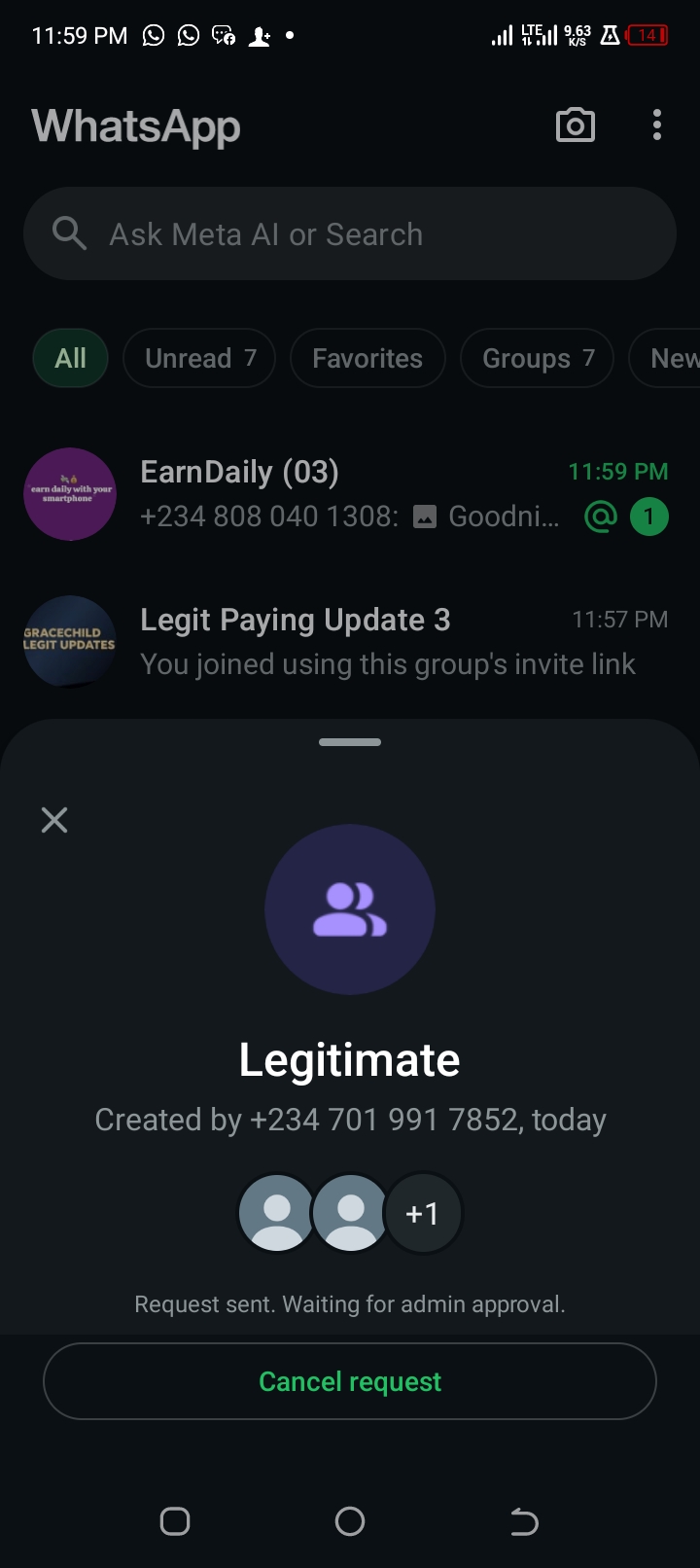The width and height of the screenshot is (700, 1568).
Task: Show the Favorites filter
Action: click(367, 359)
